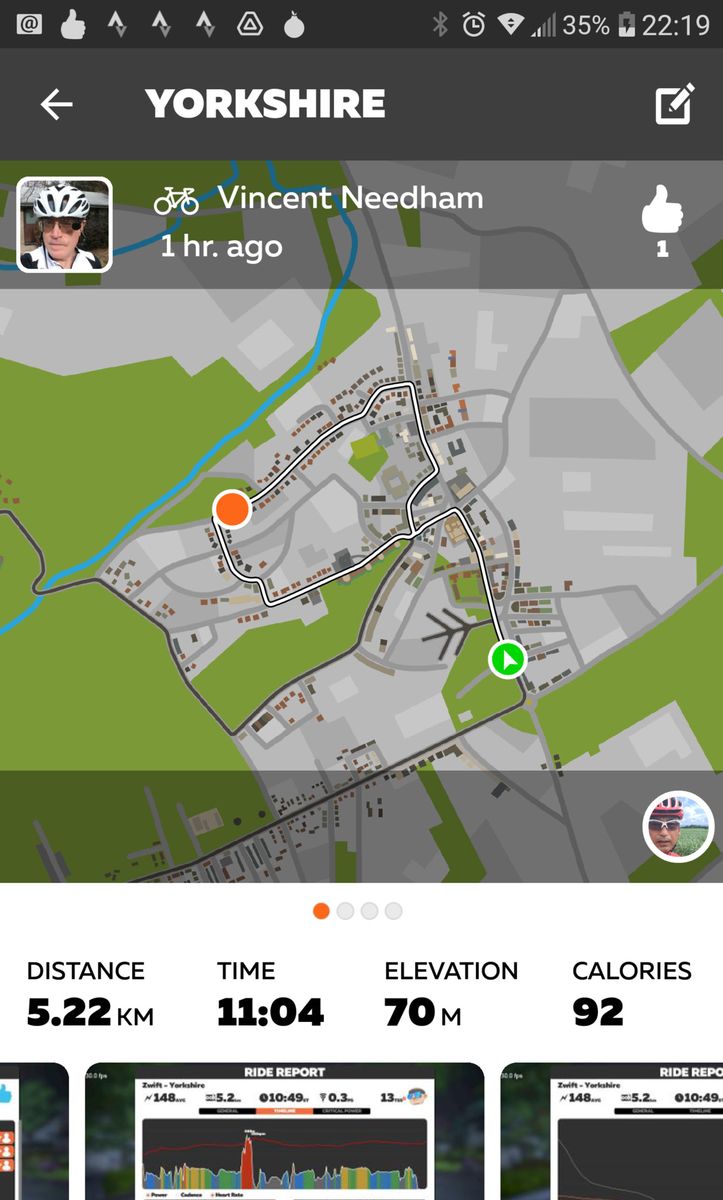723x1200 pixels.
Task: Open Vincent Needham's profile picture
Action: pos(64,225)
